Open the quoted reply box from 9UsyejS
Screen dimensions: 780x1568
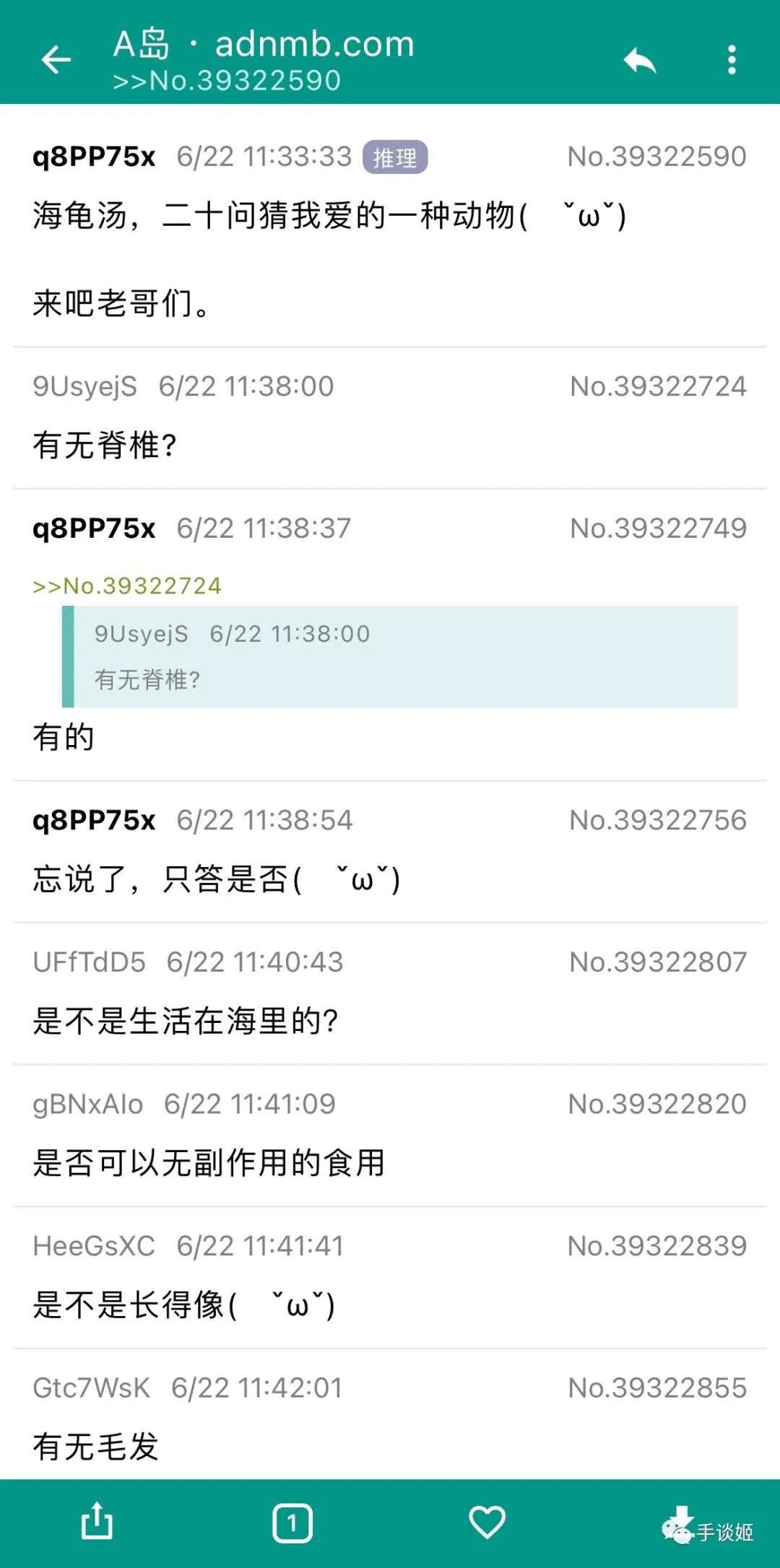click(x=400, y=656)
